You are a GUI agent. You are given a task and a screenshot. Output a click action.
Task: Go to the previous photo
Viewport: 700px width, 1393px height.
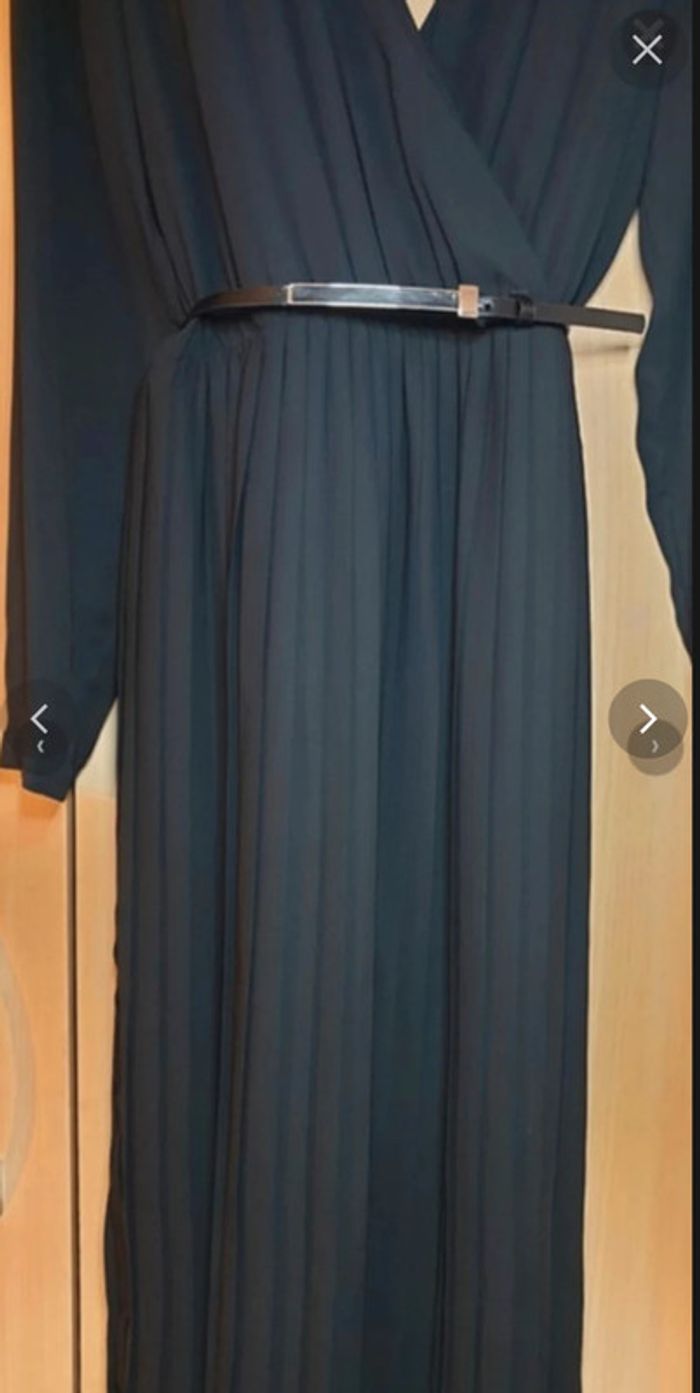point(39,718)
